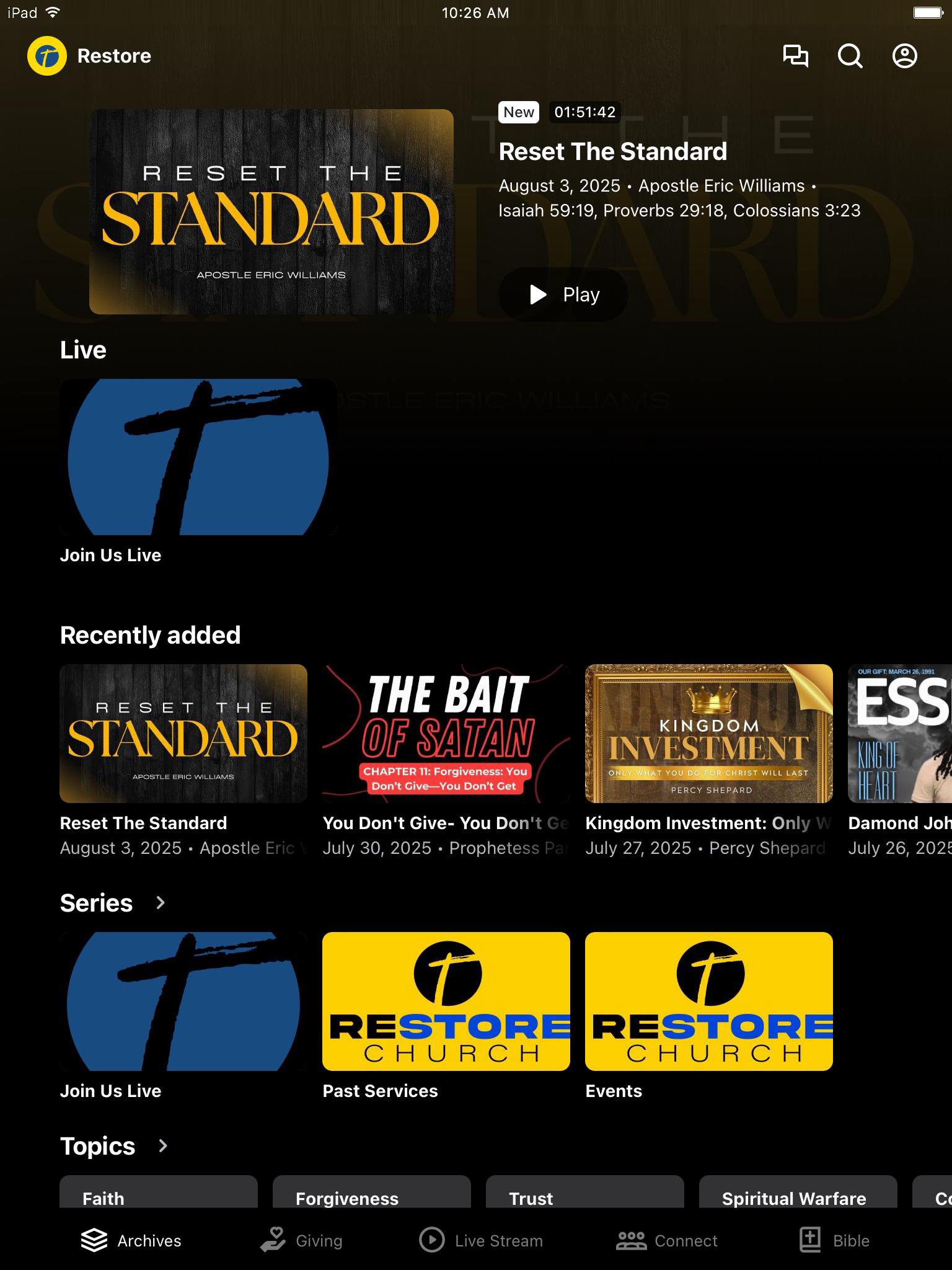
Task: Open the Kingdom Investment sermon card
Action: tap(708, 734)
